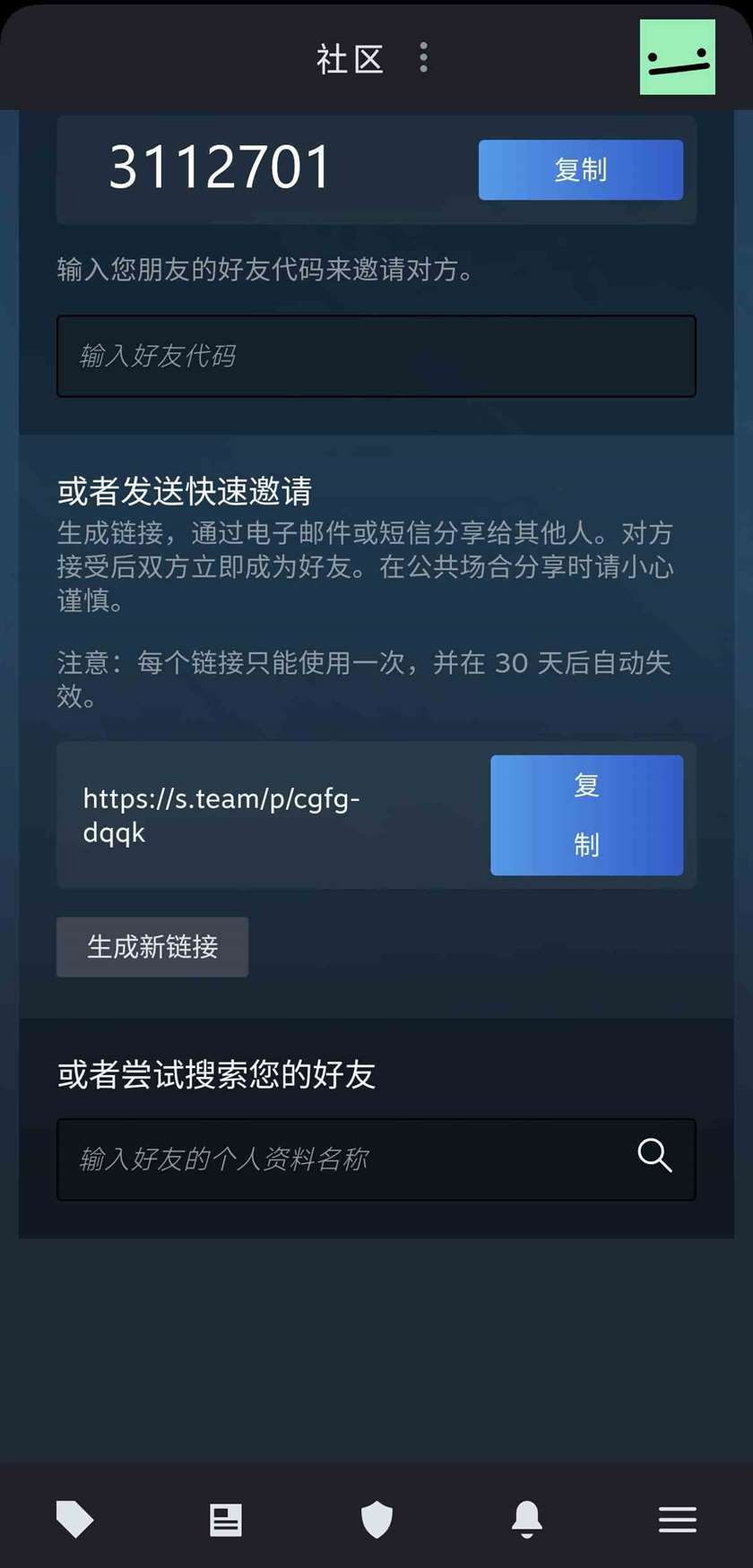Tap the magnifier search icon
The height and width of the screenshot is (1568, 753).
[x=654, y=1156]
